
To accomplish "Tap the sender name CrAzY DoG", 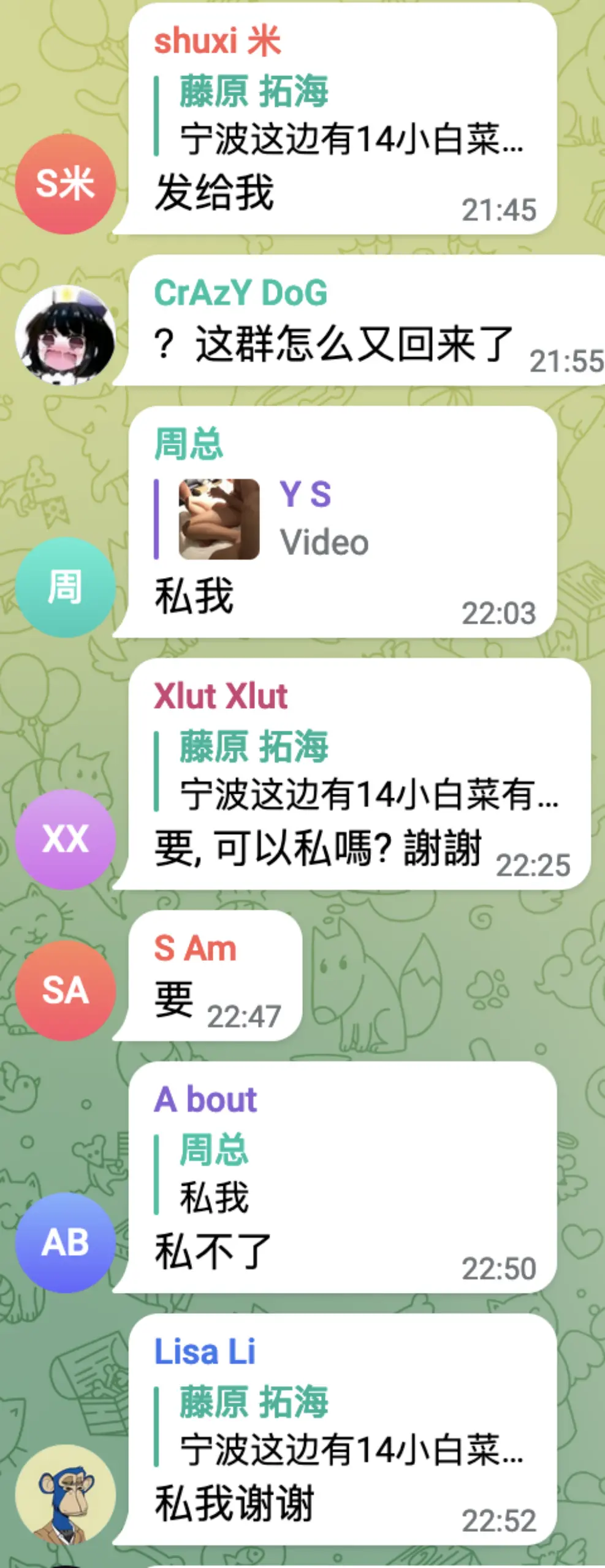I will click(x=240, y=293).
